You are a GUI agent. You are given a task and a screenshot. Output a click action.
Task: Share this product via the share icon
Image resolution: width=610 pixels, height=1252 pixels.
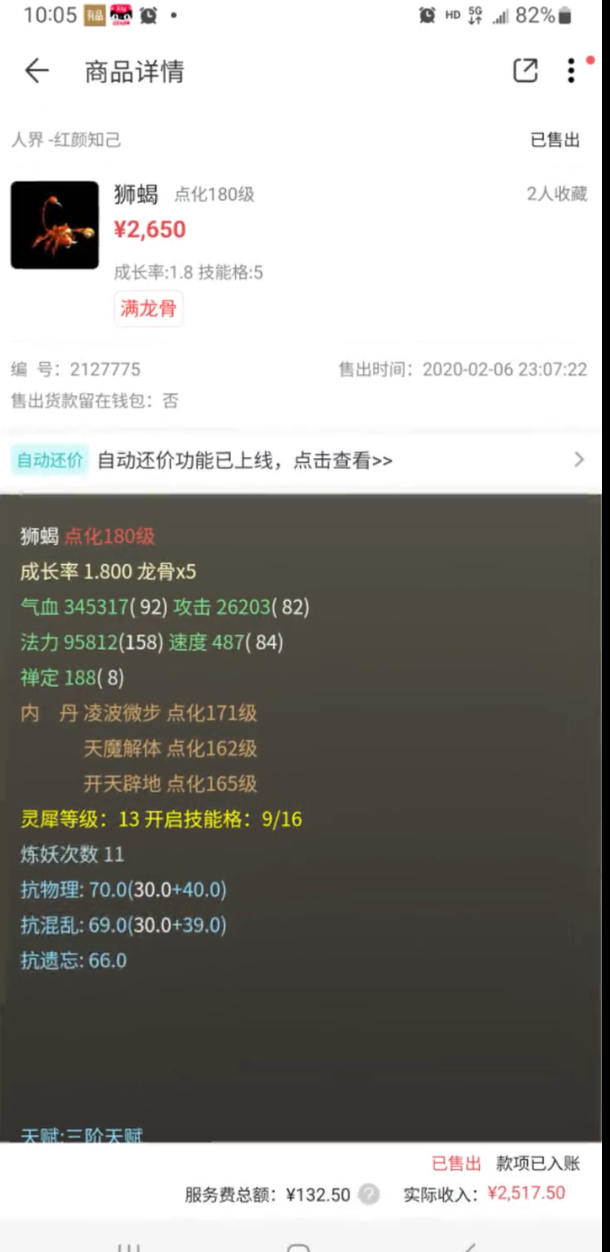[x=525, y=71]
